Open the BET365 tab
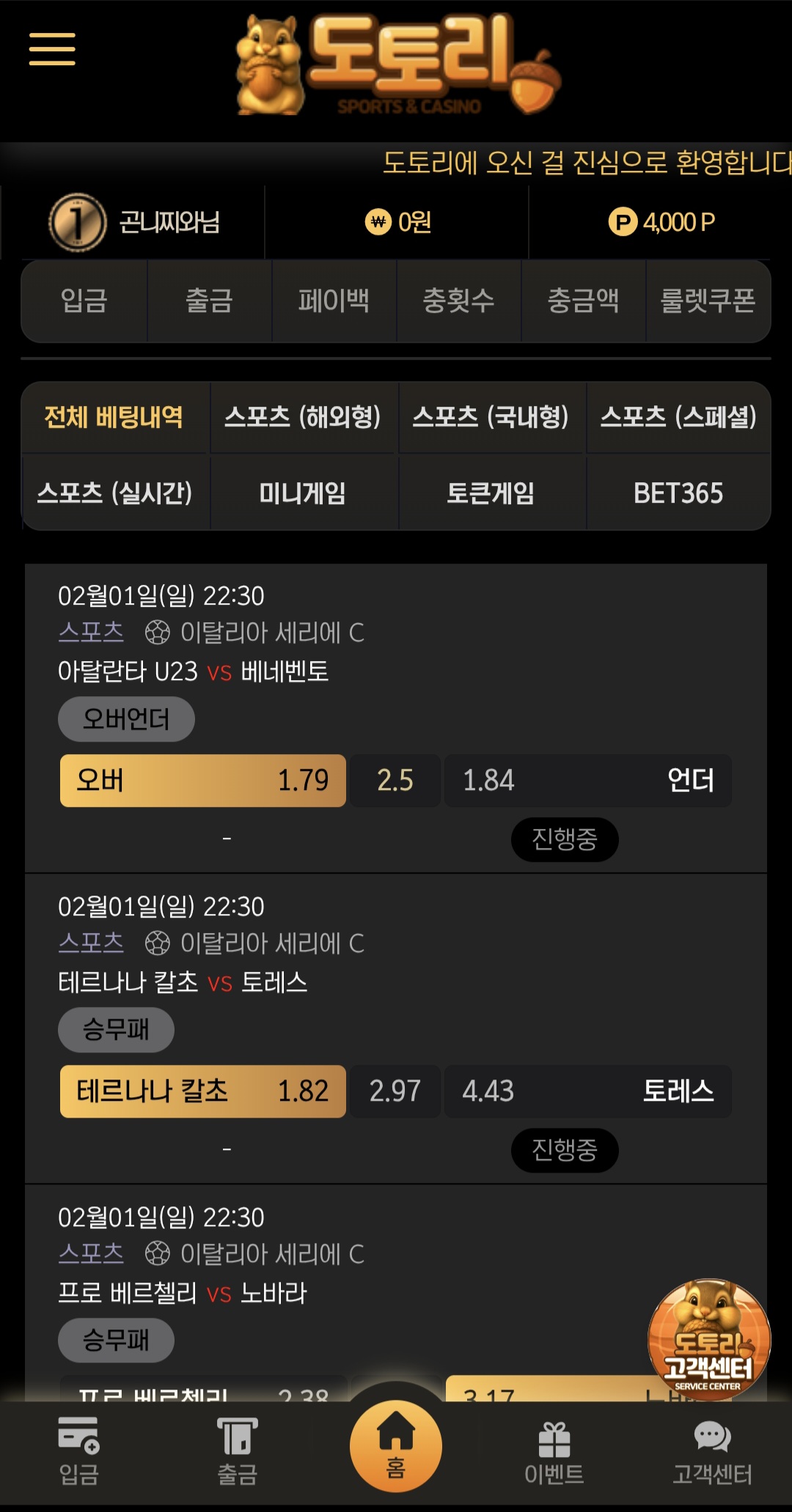 [678, 493]
